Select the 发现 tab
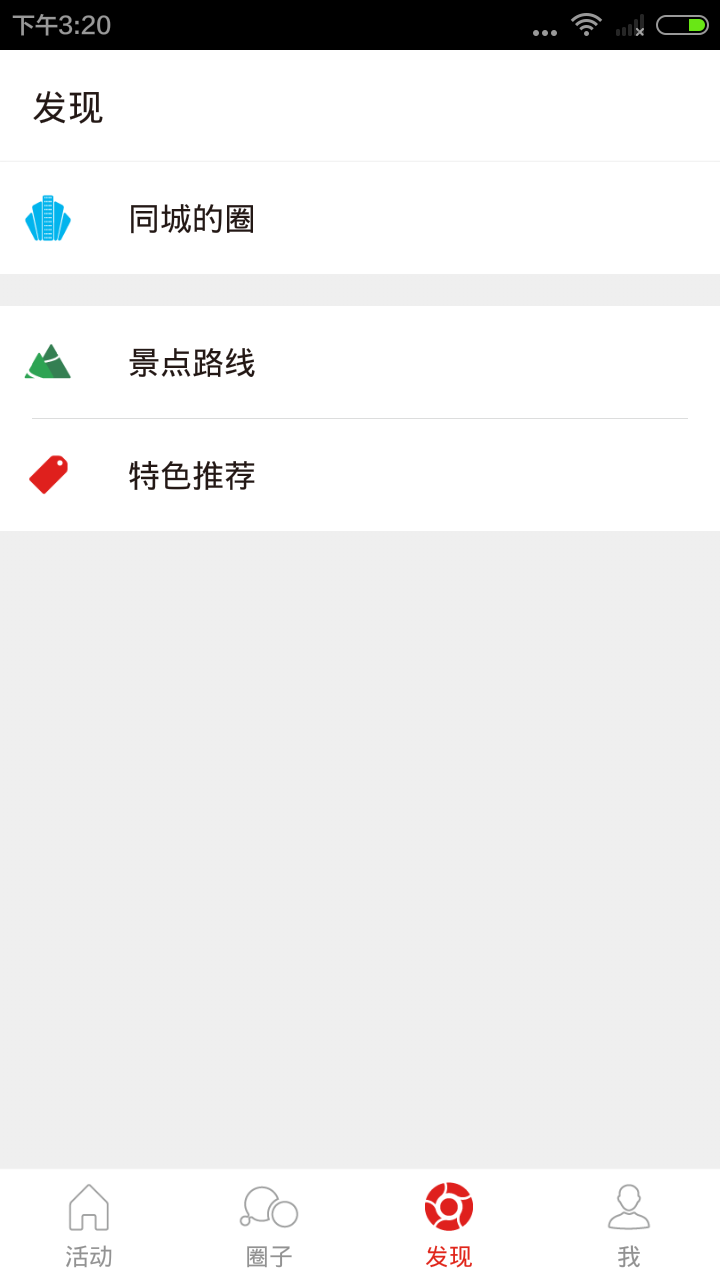The image size is (720, 1280). click(449, 1225)
